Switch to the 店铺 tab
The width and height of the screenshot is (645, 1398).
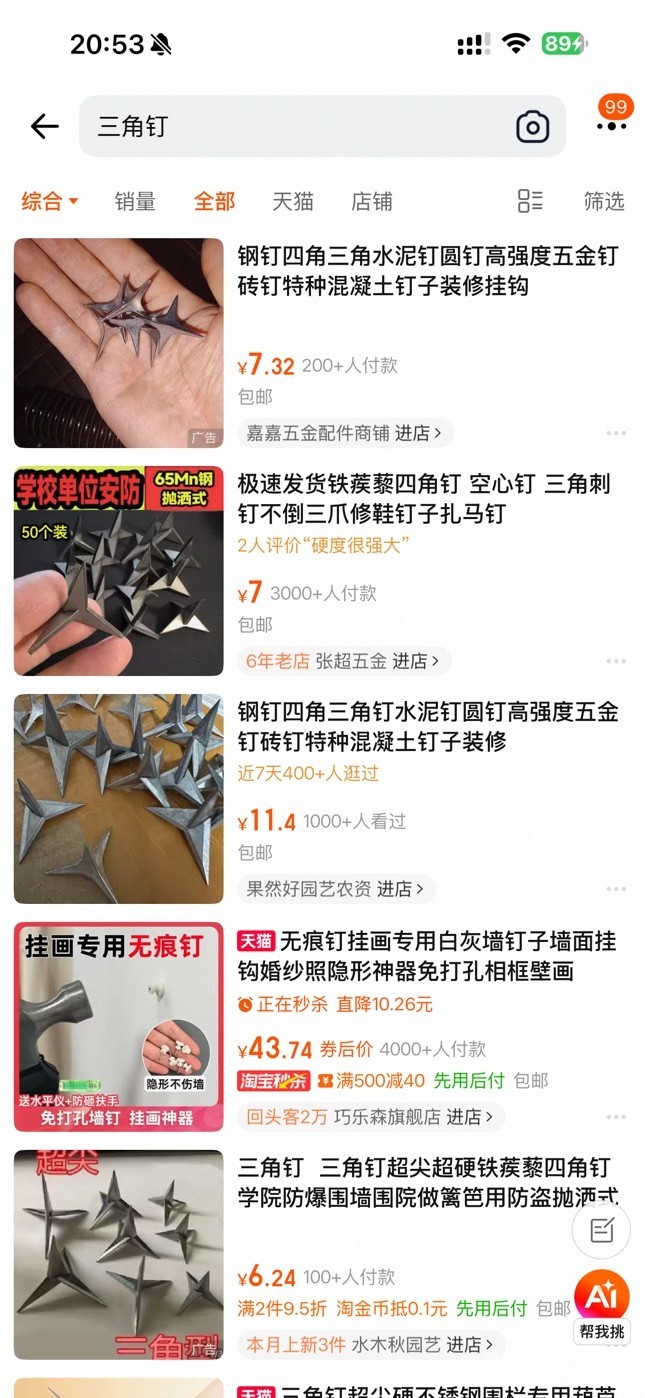click(x=371, y=201)
